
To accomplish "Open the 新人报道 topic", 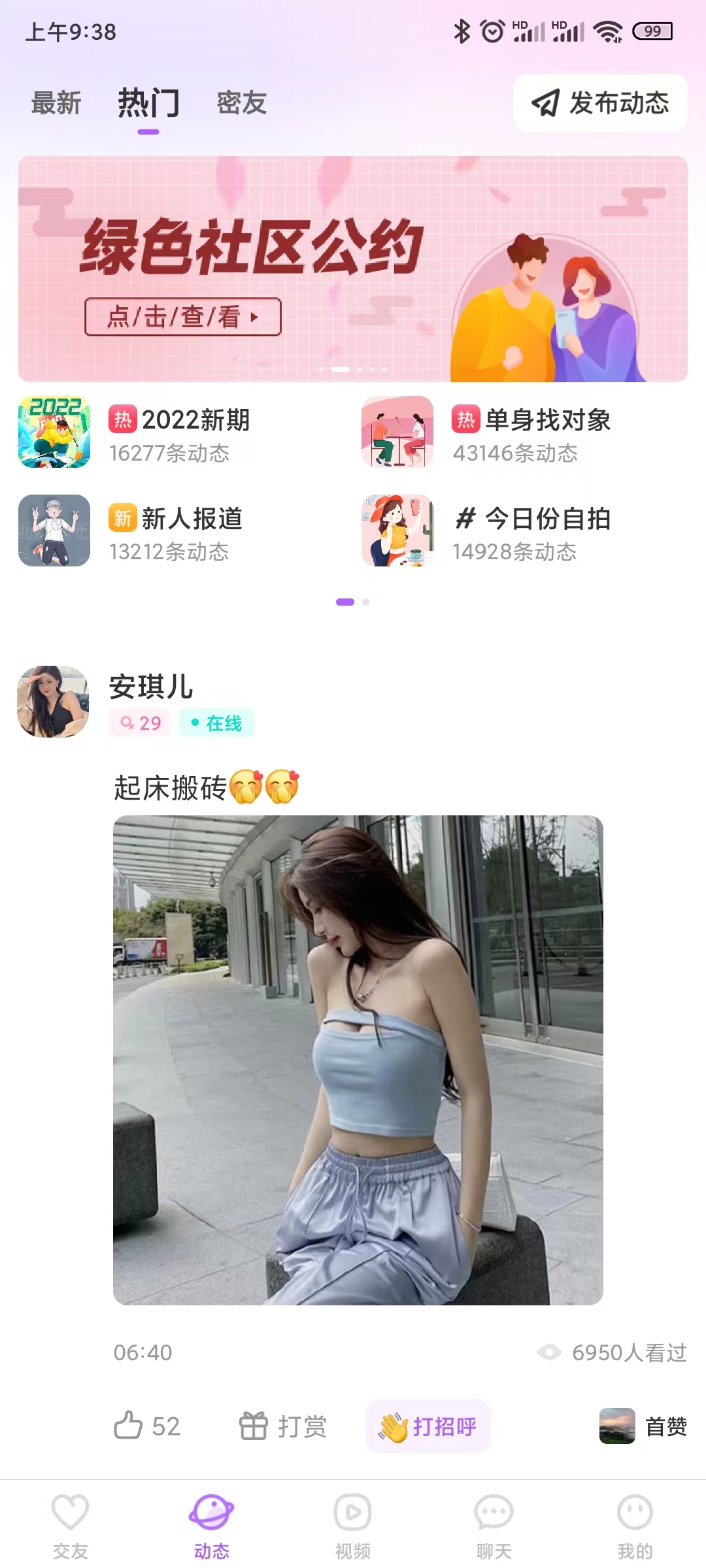I will (x=176, y=531).
